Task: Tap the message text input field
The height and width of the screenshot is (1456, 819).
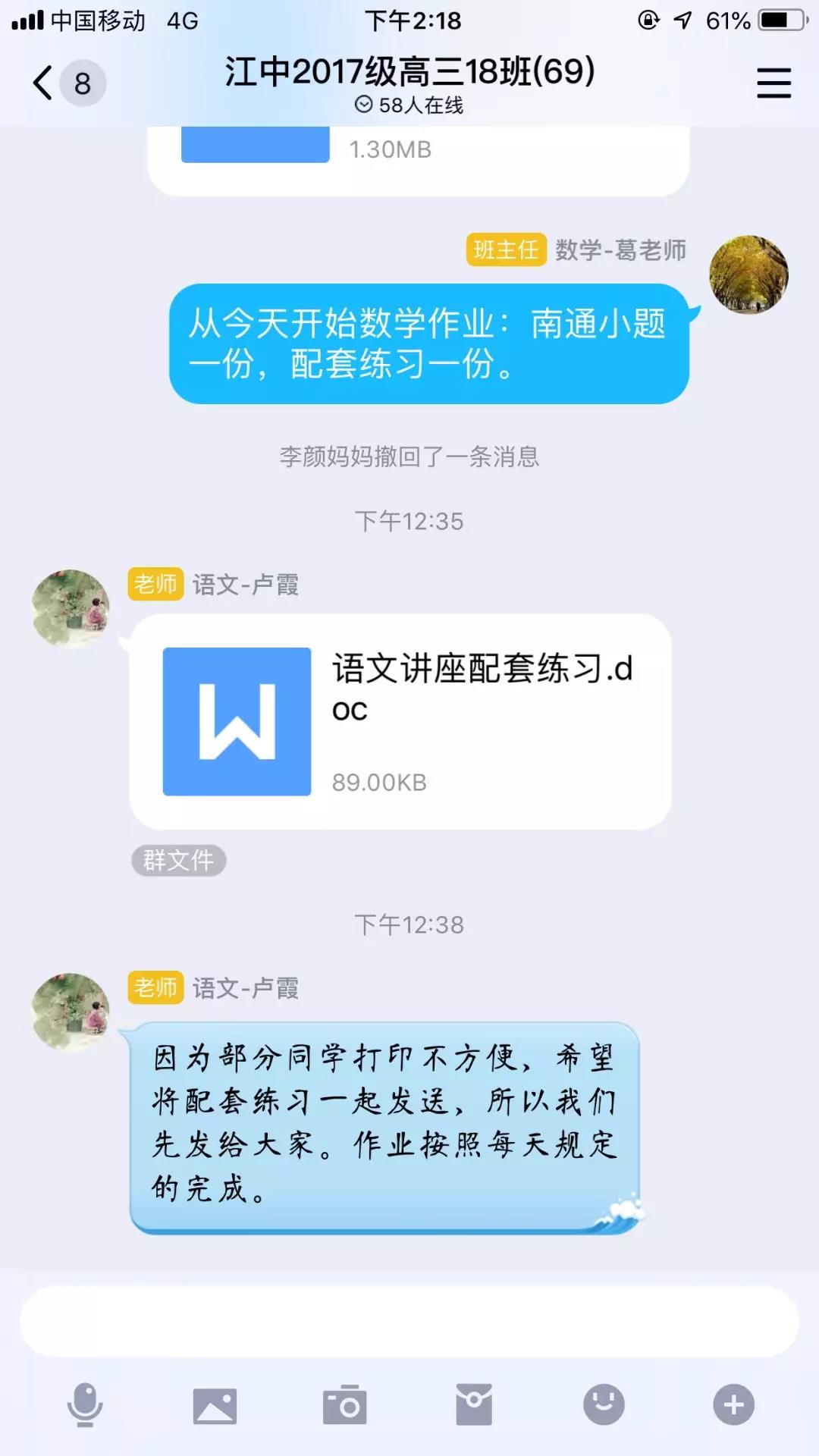Action: (409, 1321)
